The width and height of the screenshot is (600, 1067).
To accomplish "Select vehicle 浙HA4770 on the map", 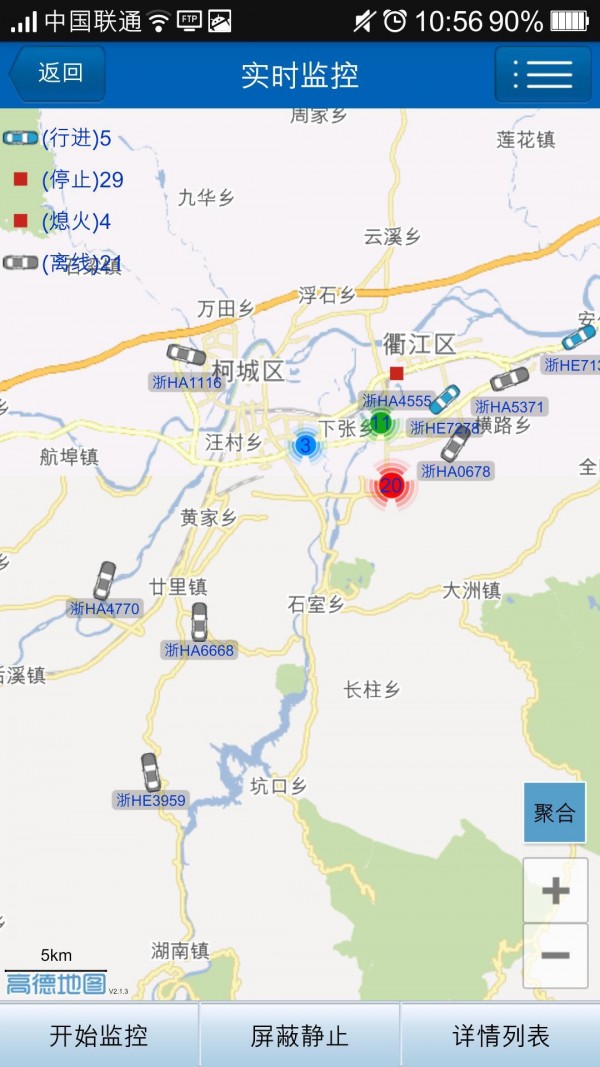I will (104, 581).
